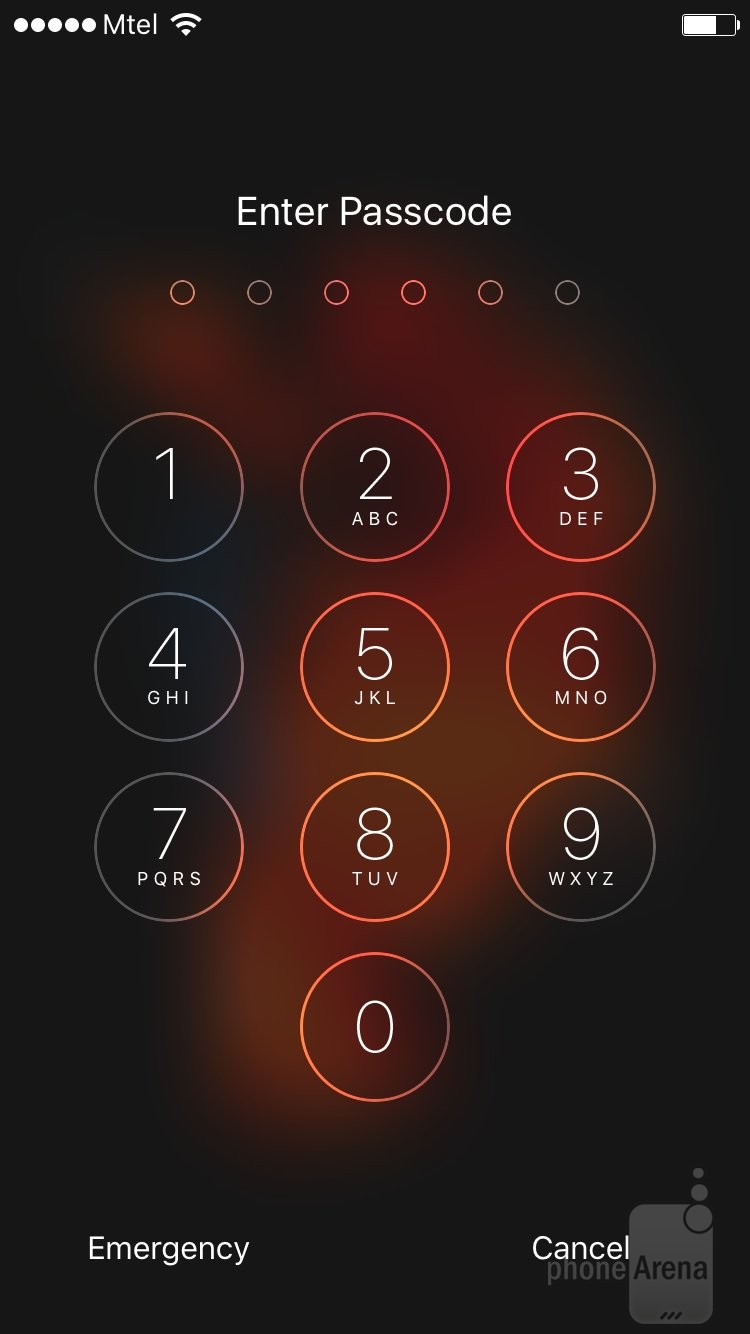This screenshot has height=1334, width=750.
Task: Select the 4 GHI key
Action: [x=169, y=667]
